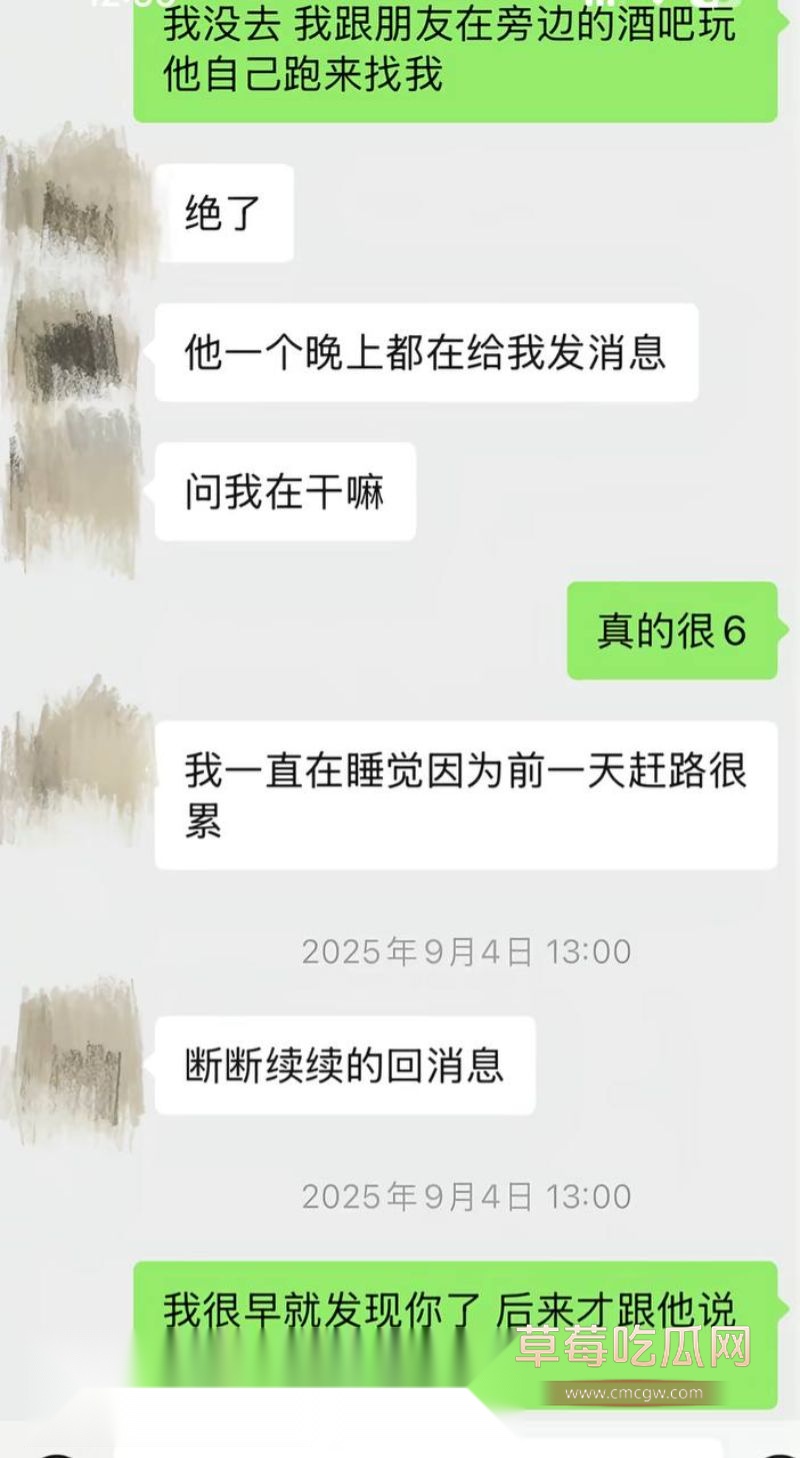
Task: Select the bubble about sleeping after traveling
Action: click(465, 795)
